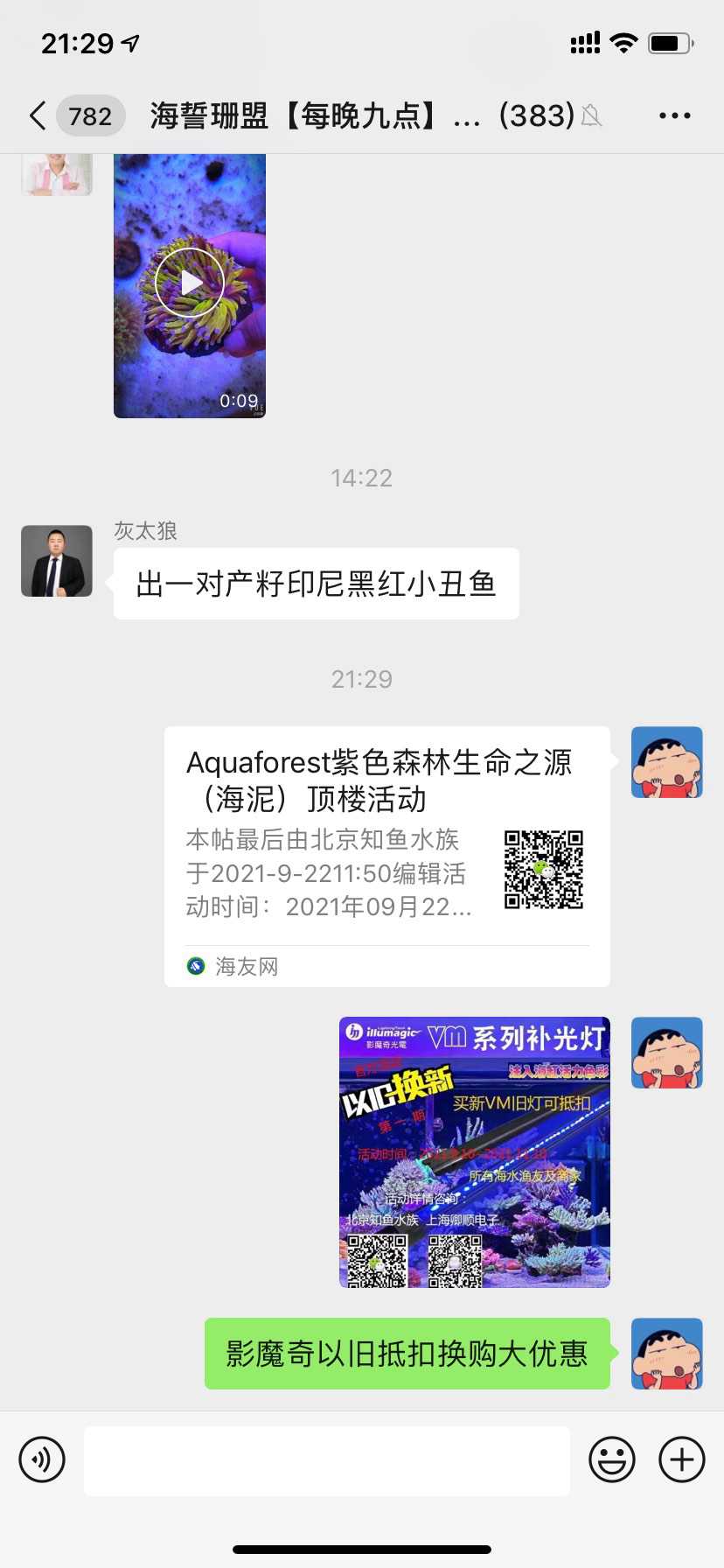The width and height of the screenshot is (724, 1568).
Task: Open the plus attachments menu
Action: point(682,1459)
